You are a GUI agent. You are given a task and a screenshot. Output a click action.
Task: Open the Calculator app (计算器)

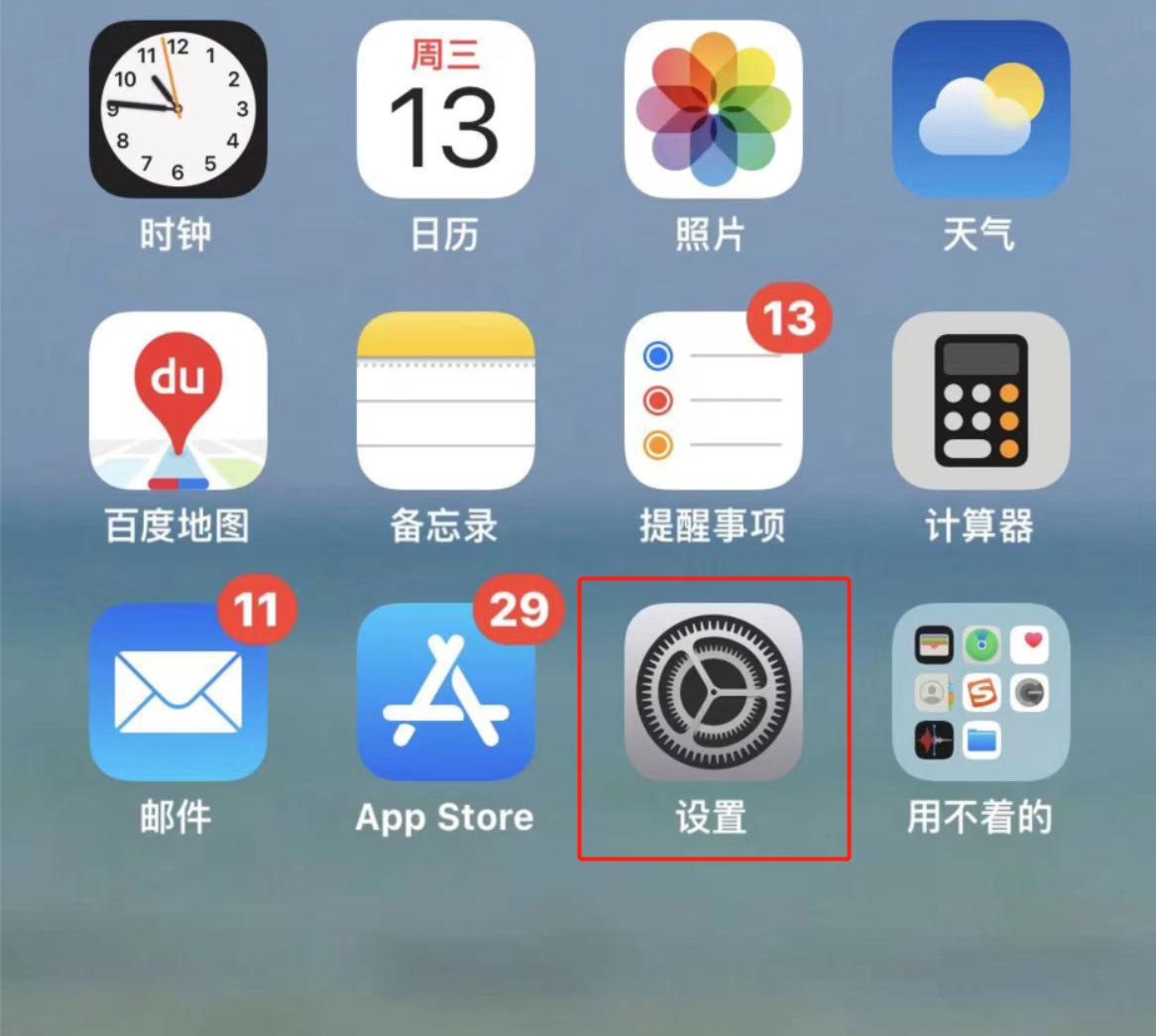[981, 401]
